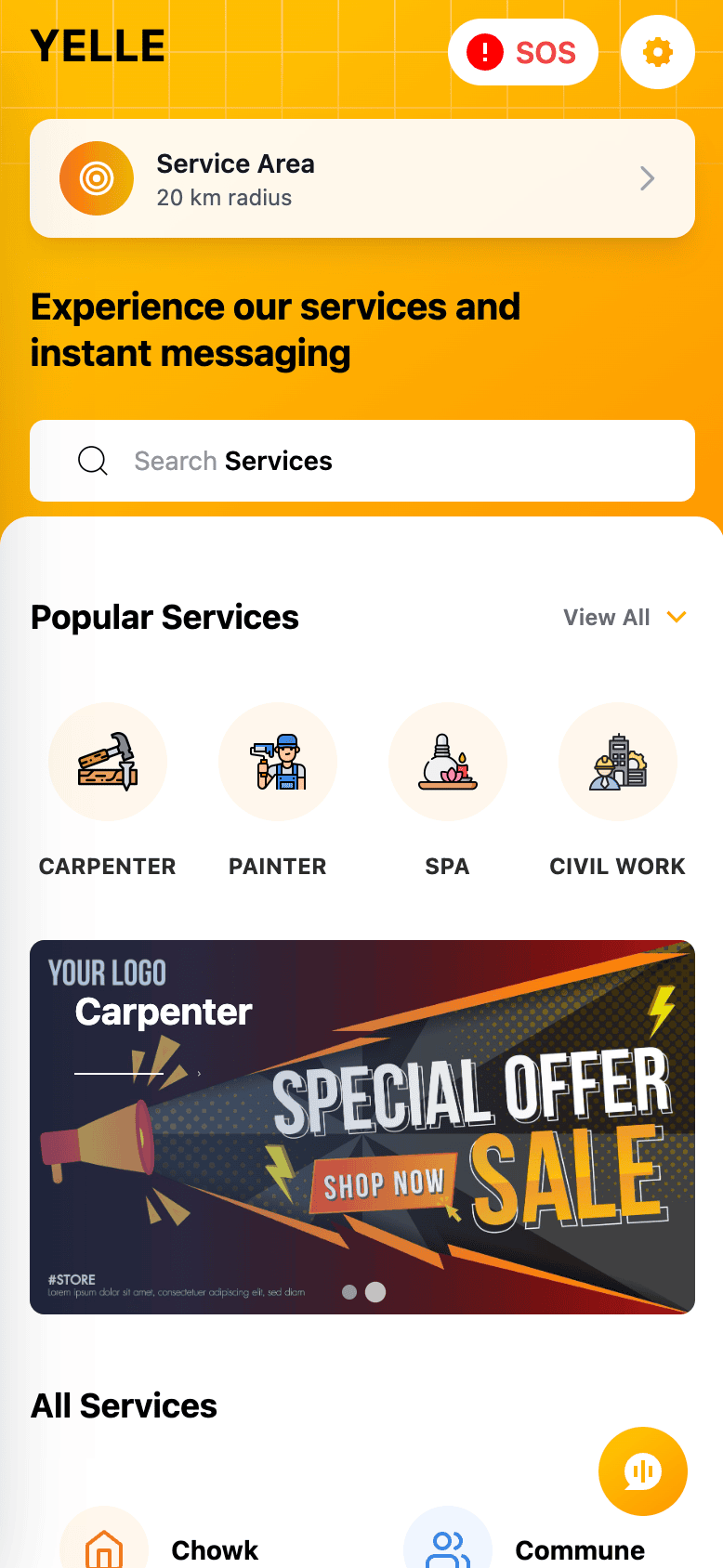Select the Civil Work service

pos(618,763)
